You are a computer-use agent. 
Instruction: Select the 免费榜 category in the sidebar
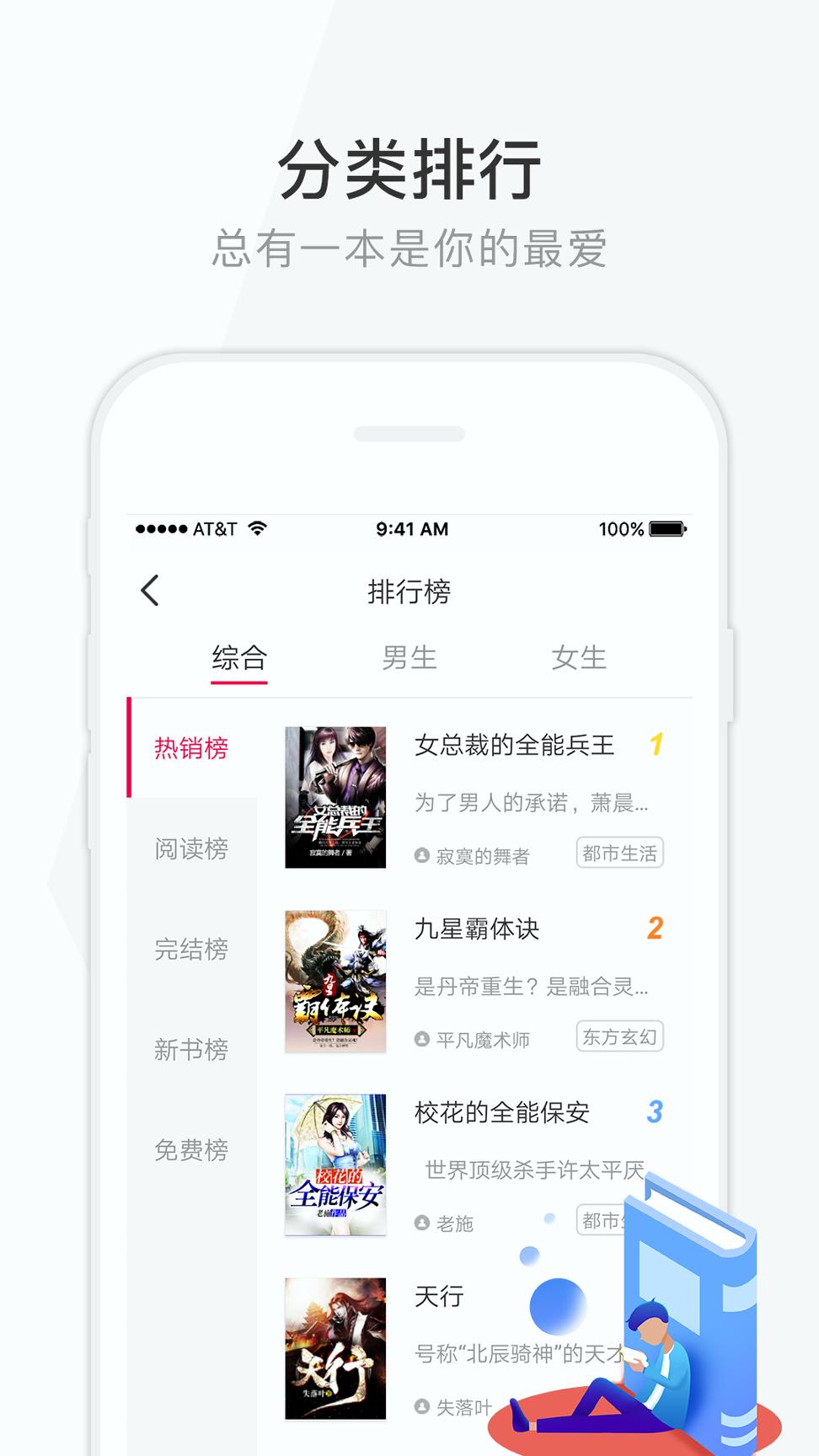coord(193,1148)
